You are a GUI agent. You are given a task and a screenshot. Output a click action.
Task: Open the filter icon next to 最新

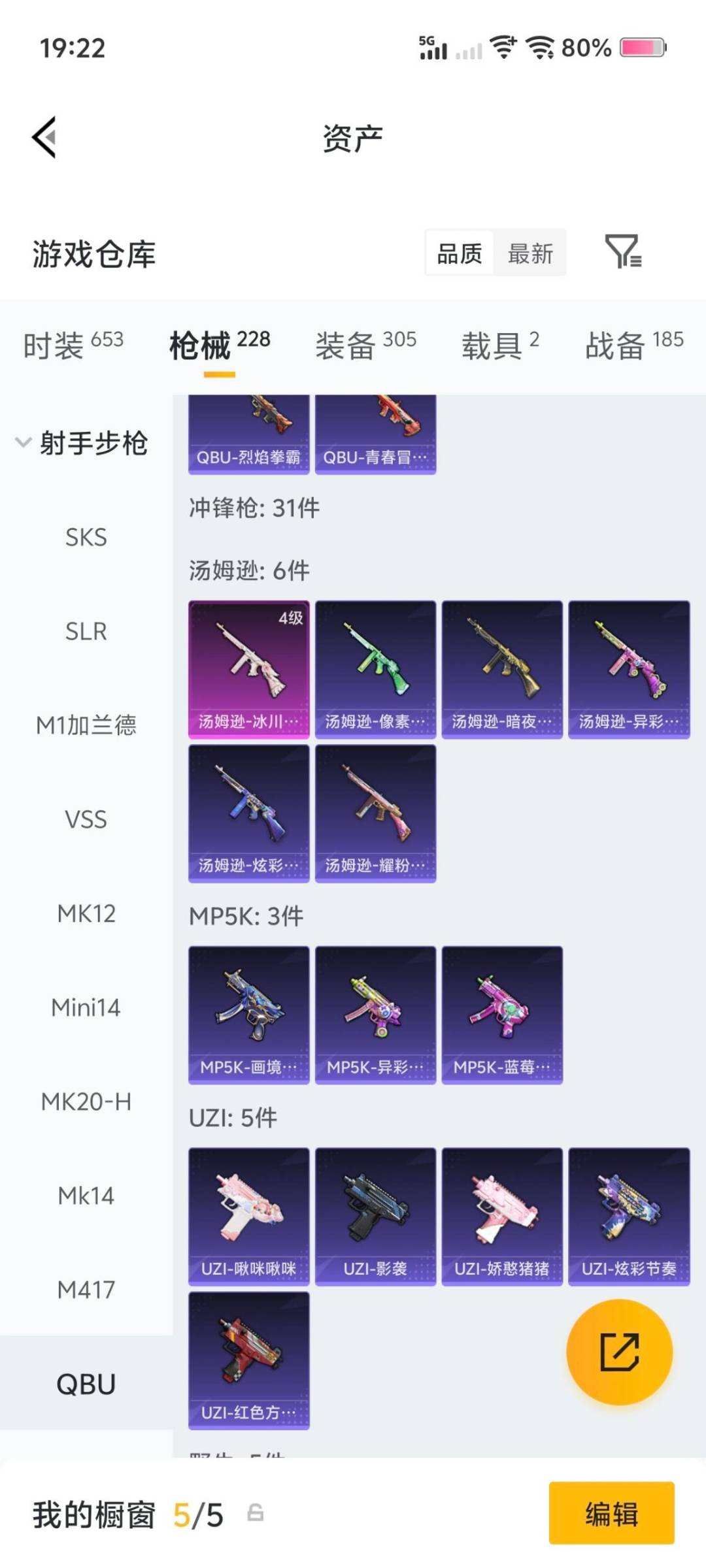tap(623, 252)
